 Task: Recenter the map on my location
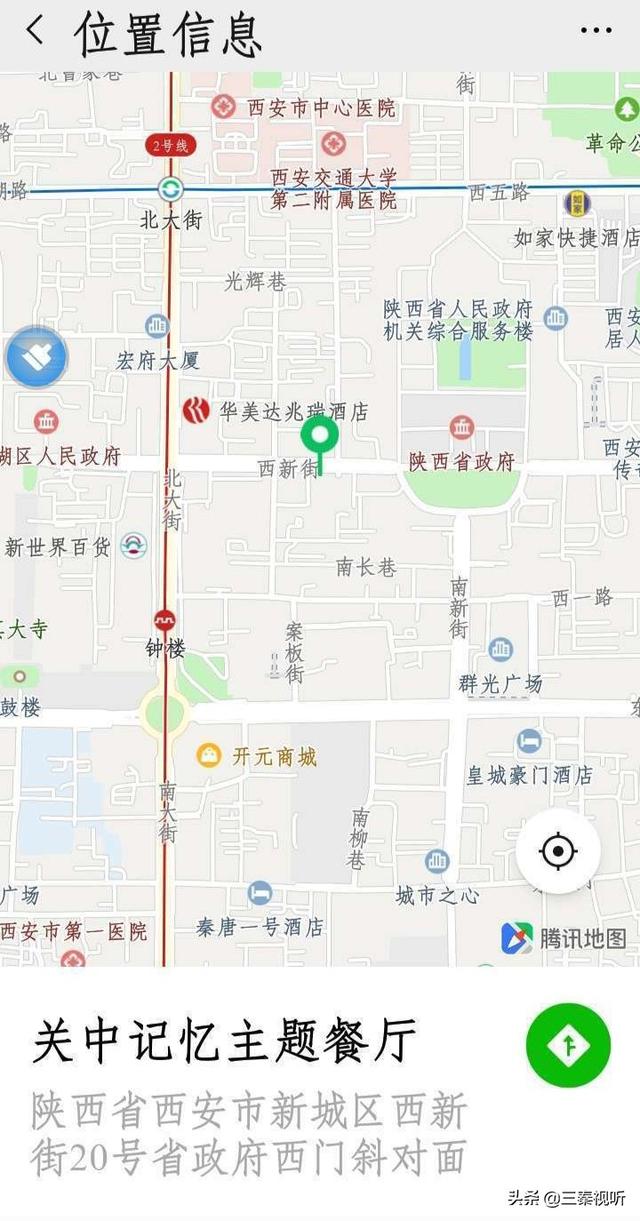(x=558, y=852)
